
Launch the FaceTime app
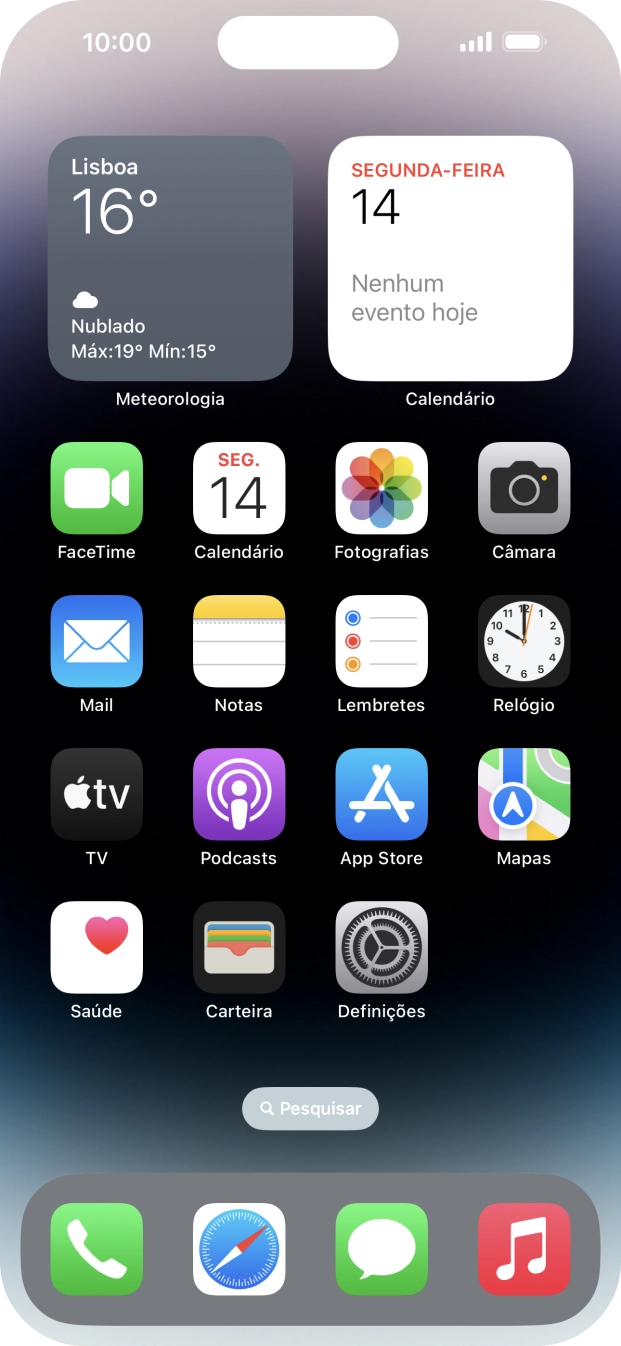(x=97, y=488)
